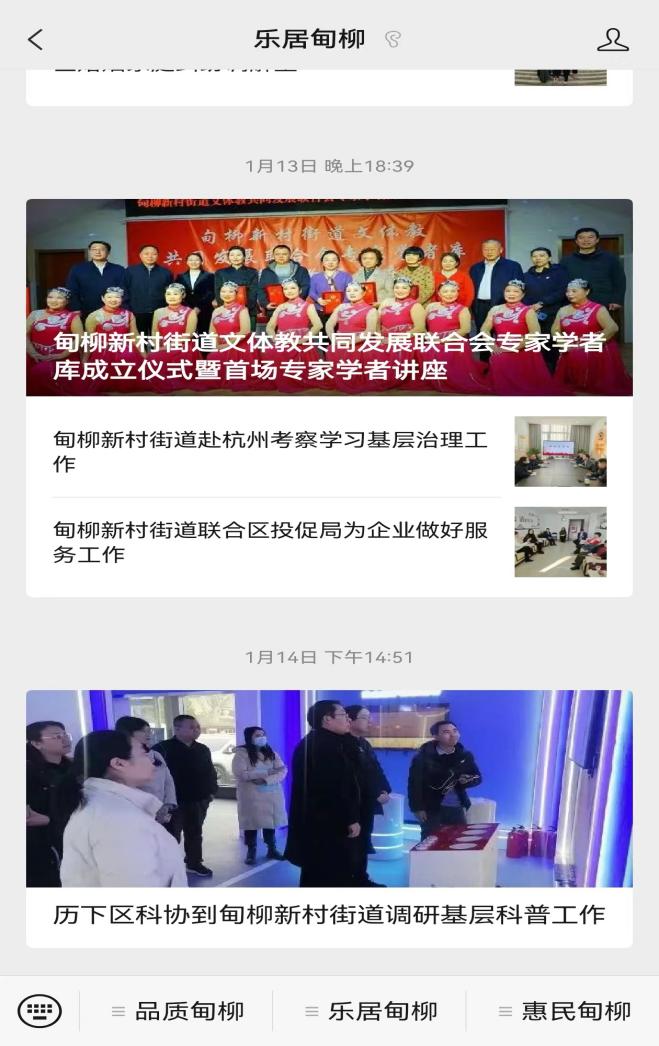Open the account profile icon
The image size is (659, 1046).
(x=612, y=39)
